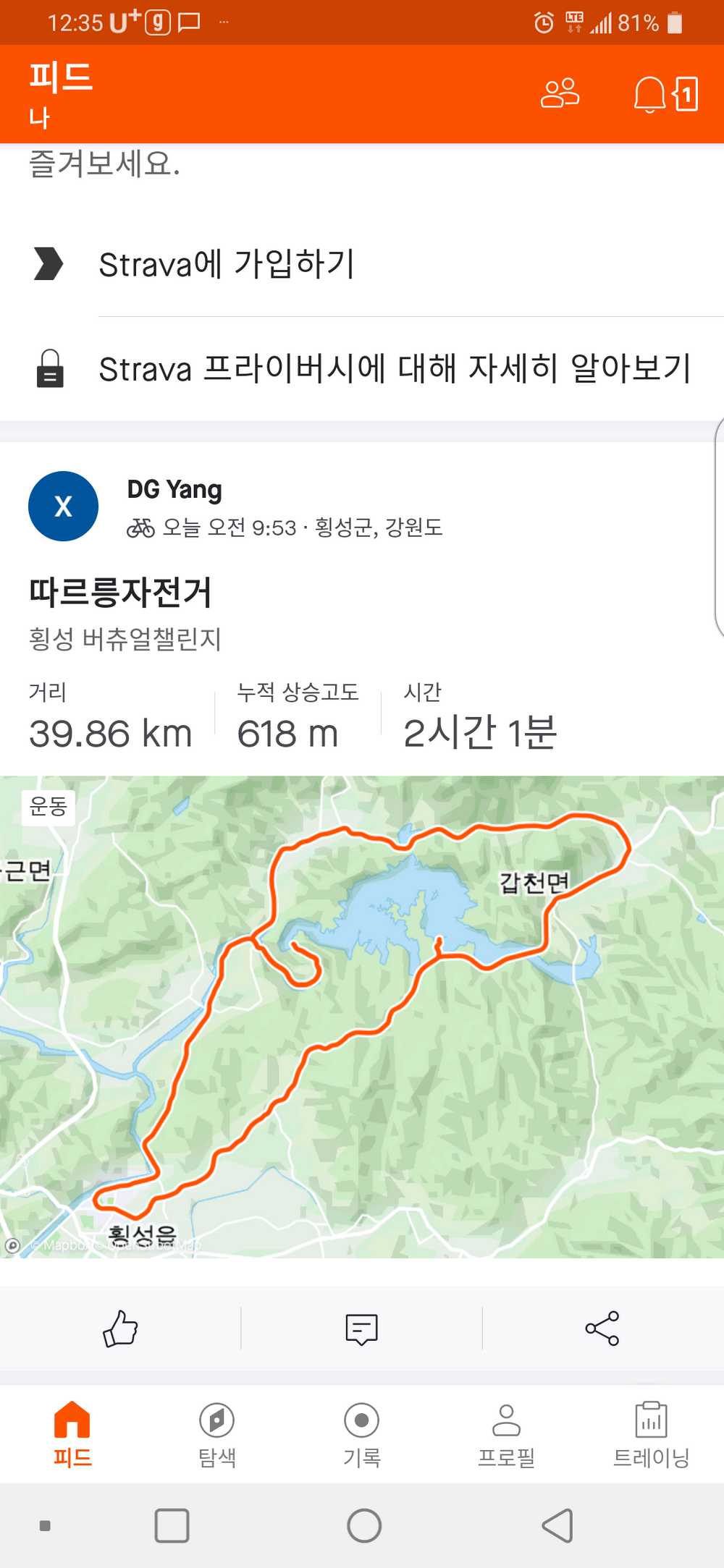
Task: Select the 피드 tab
Action: (72, 1433)
